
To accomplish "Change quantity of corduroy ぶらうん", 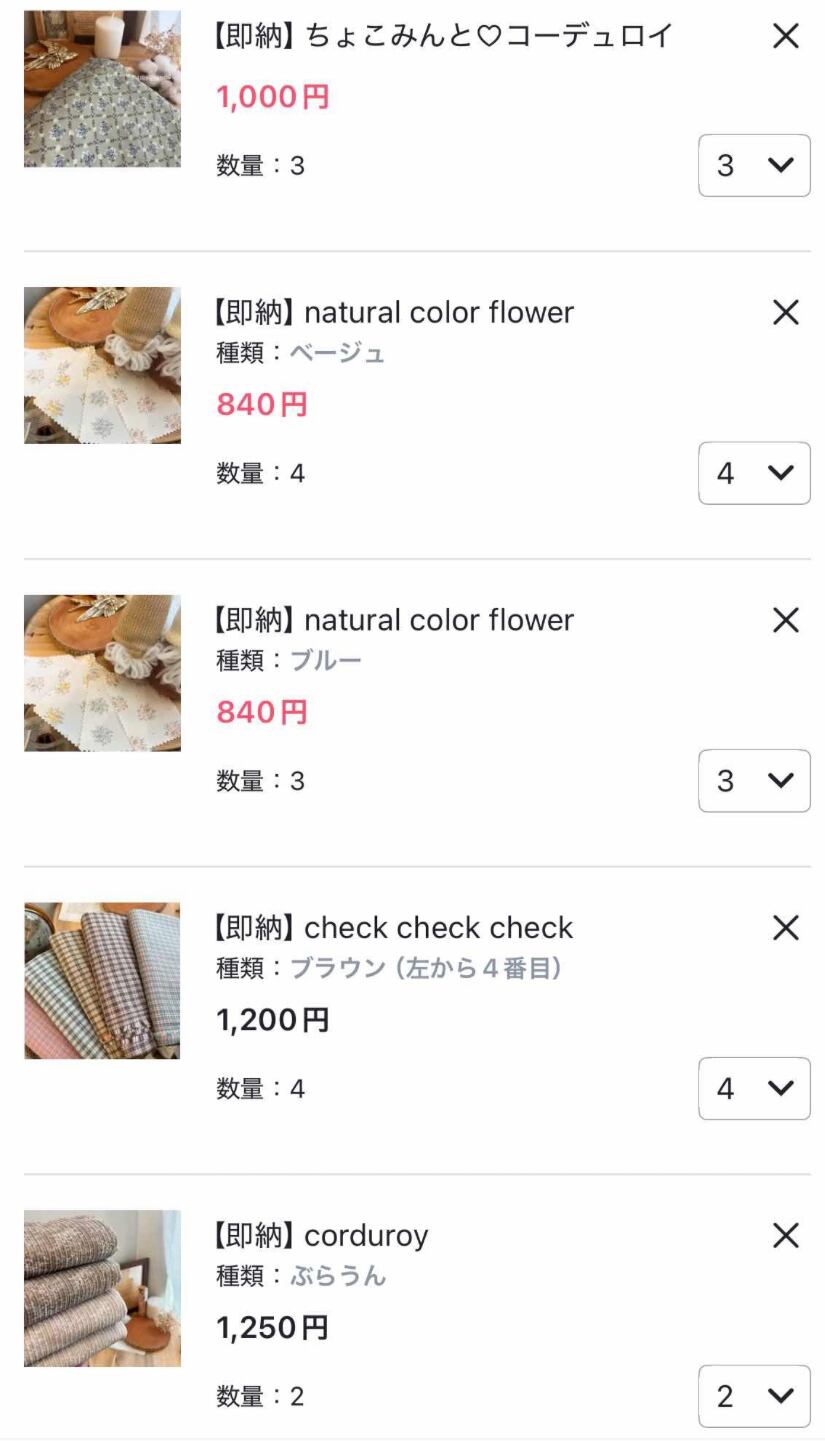I will pyautogui.click(x=754, y=1396).
